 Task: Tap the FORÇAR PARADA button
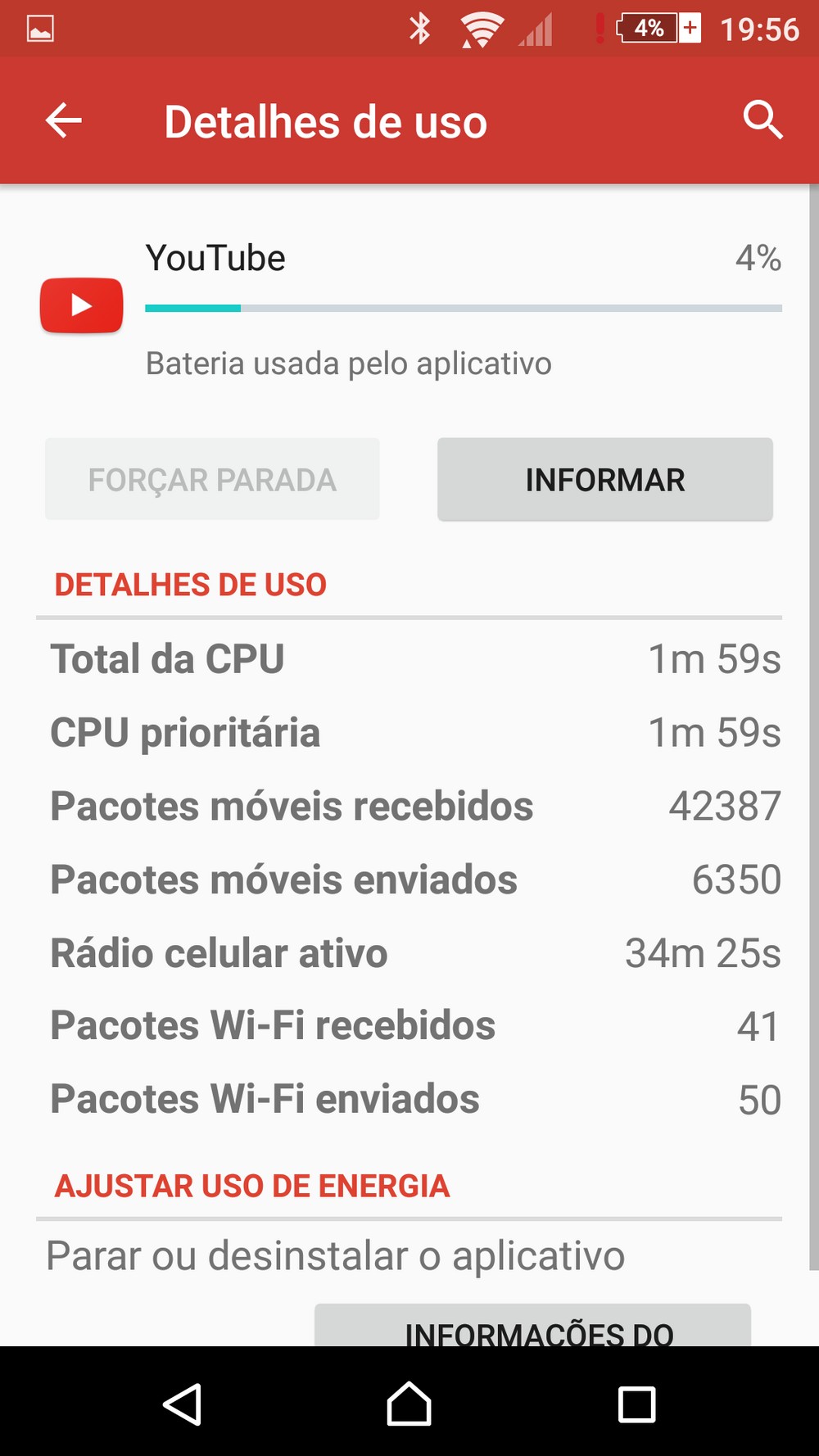[x=212, y=480]
